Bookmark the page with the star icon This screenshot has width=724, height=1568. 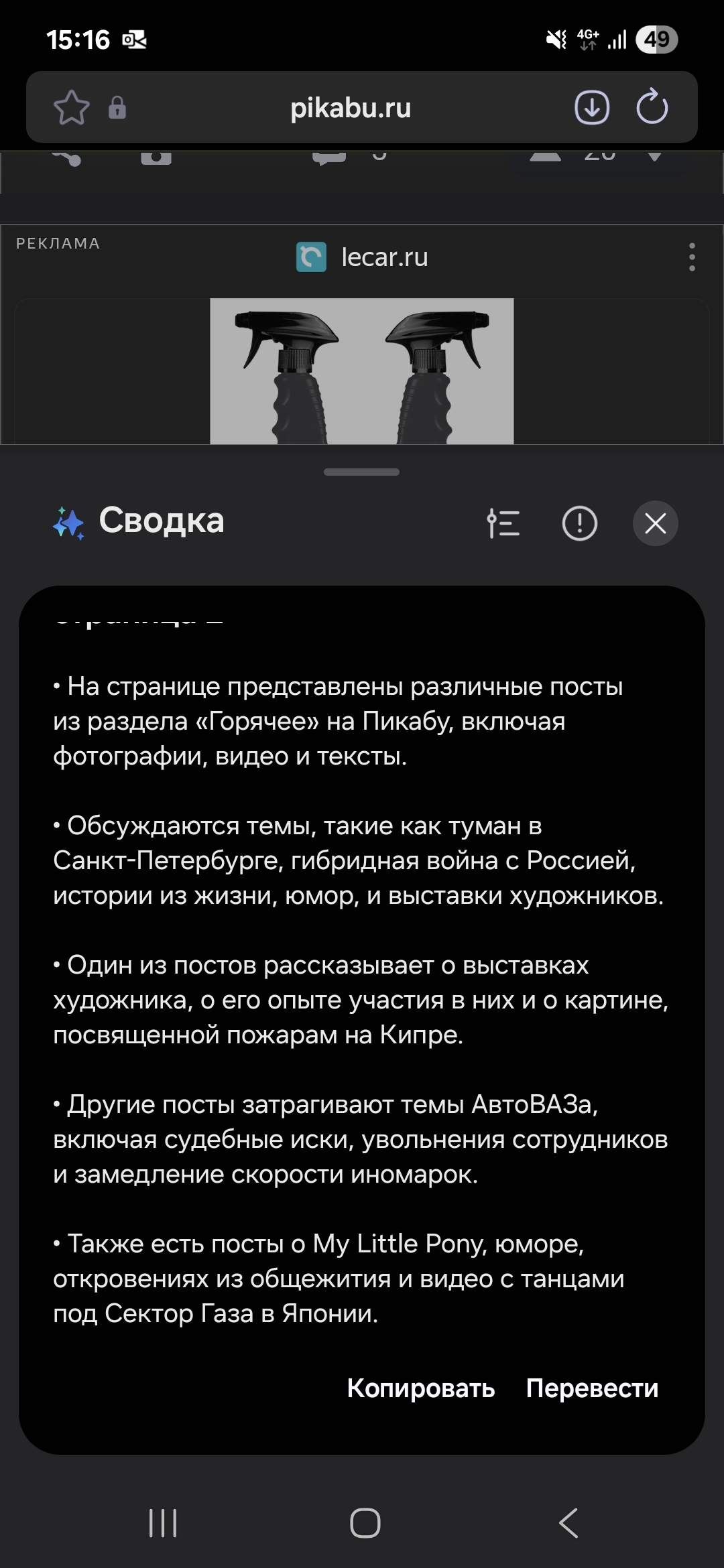point(71,108)
